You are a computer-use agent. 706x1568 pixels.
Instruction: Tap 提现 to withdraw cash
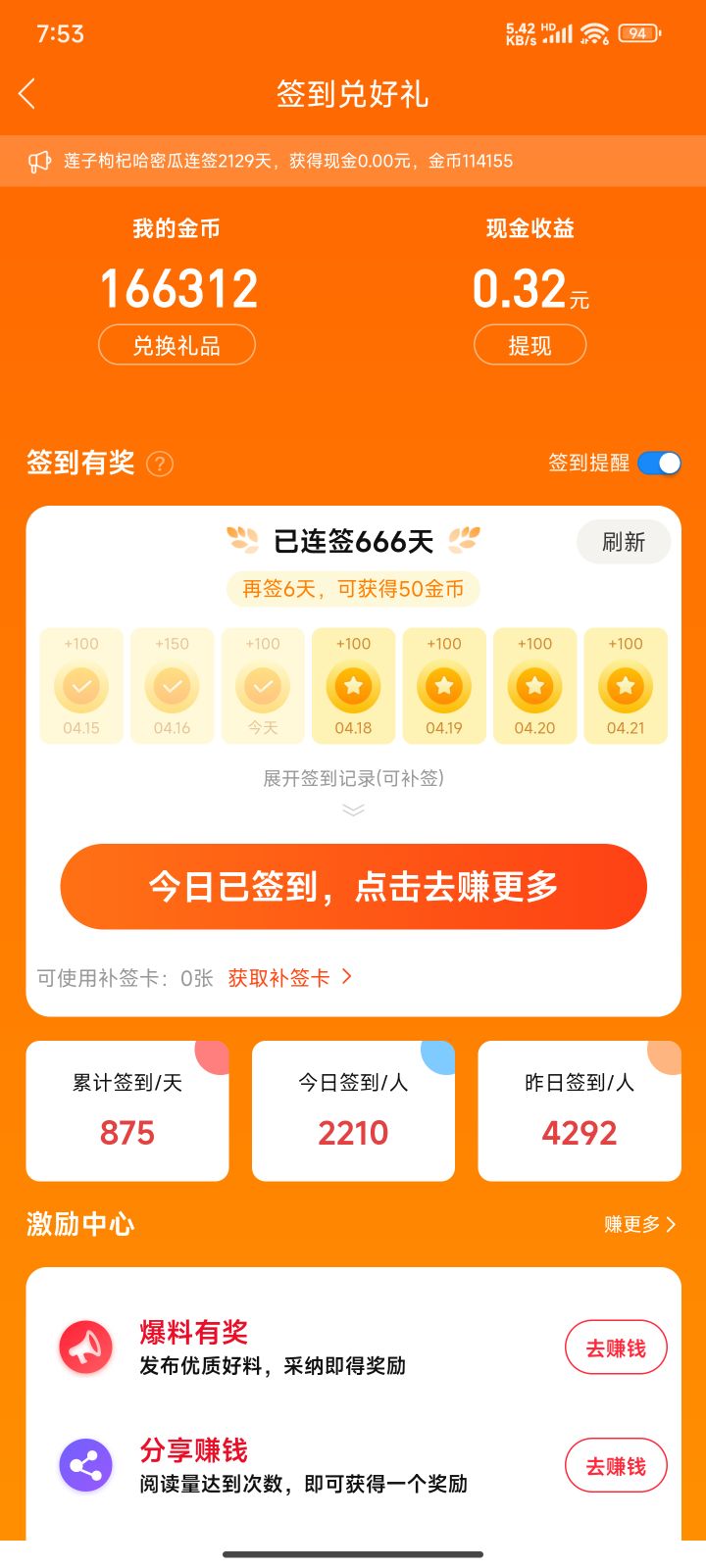[529, 345]
